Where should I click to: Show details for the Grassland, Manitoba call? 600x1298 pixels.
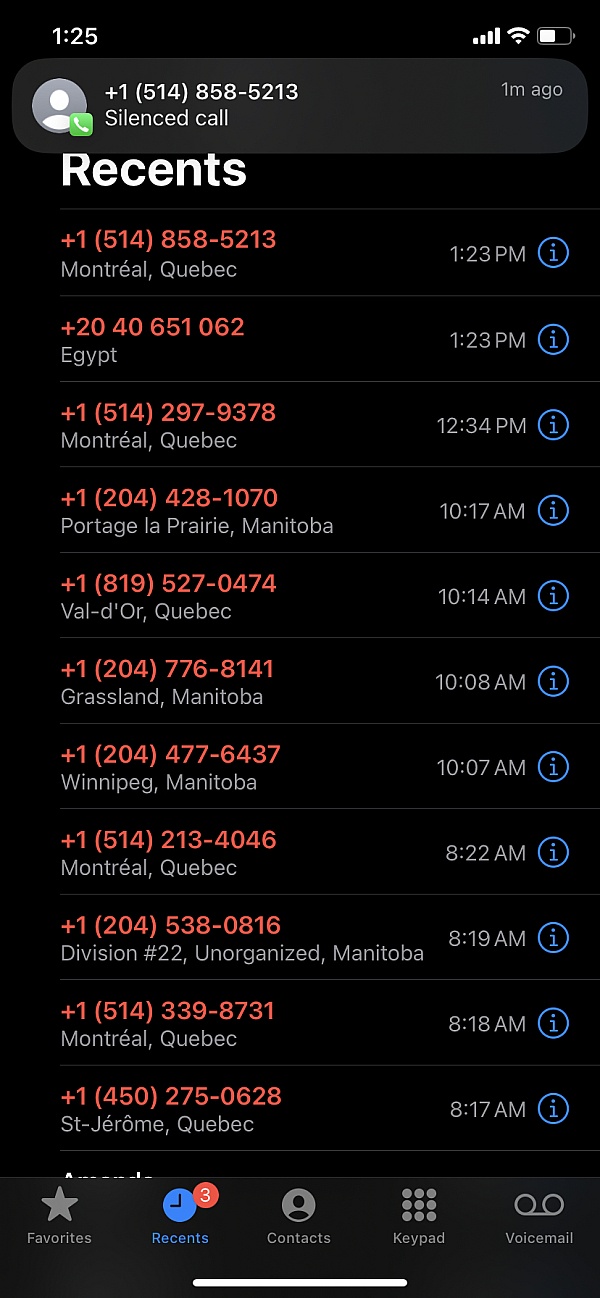(x=553, y=681)
